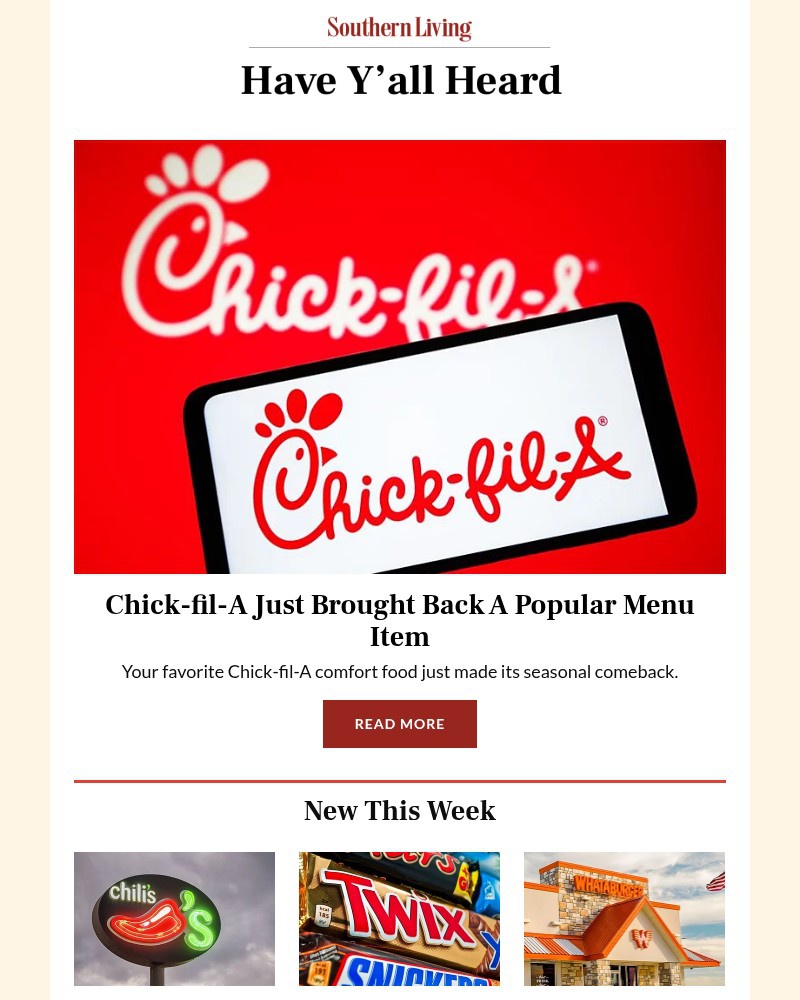Viewport: 800px width, 1000px height.
Task: Click the 'New This Week' section heading
Action: click(400, 811)
